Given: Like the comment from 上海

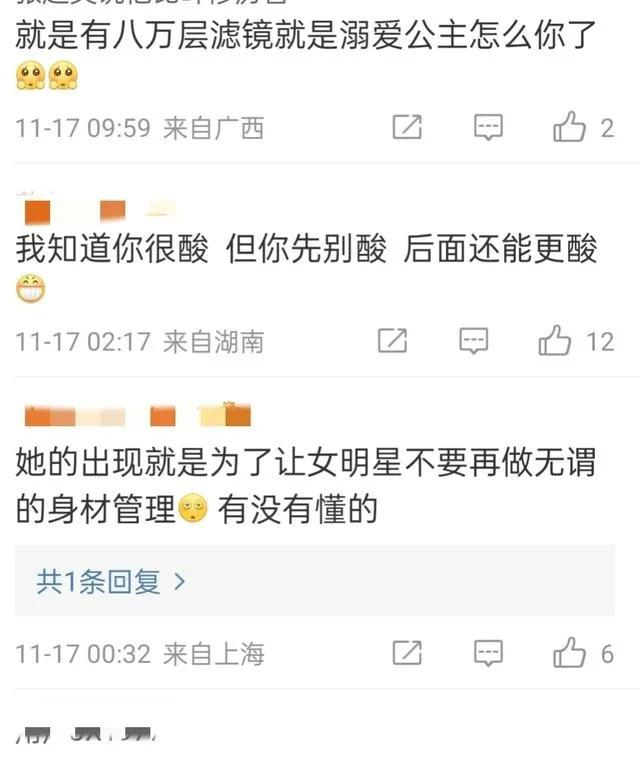Looking at the screenshot, I should 570,654.
